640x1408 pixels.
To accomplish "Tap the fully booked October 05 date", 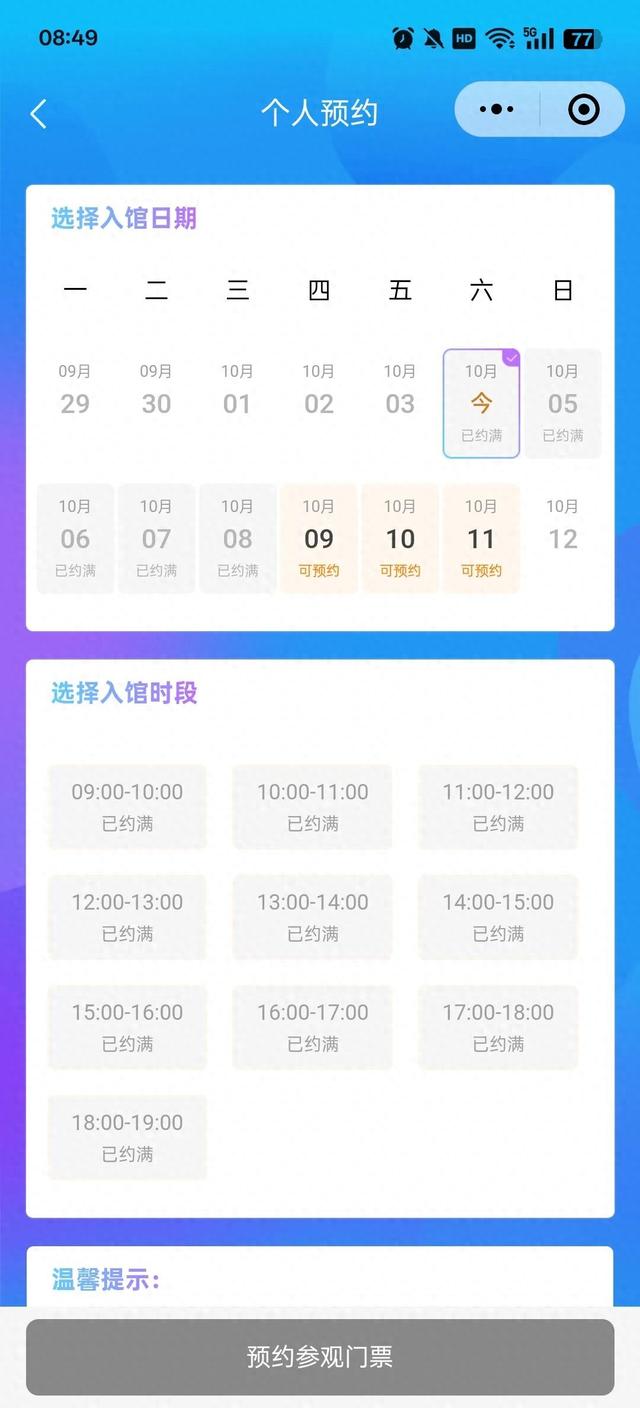I will click(x=562, y=404).
